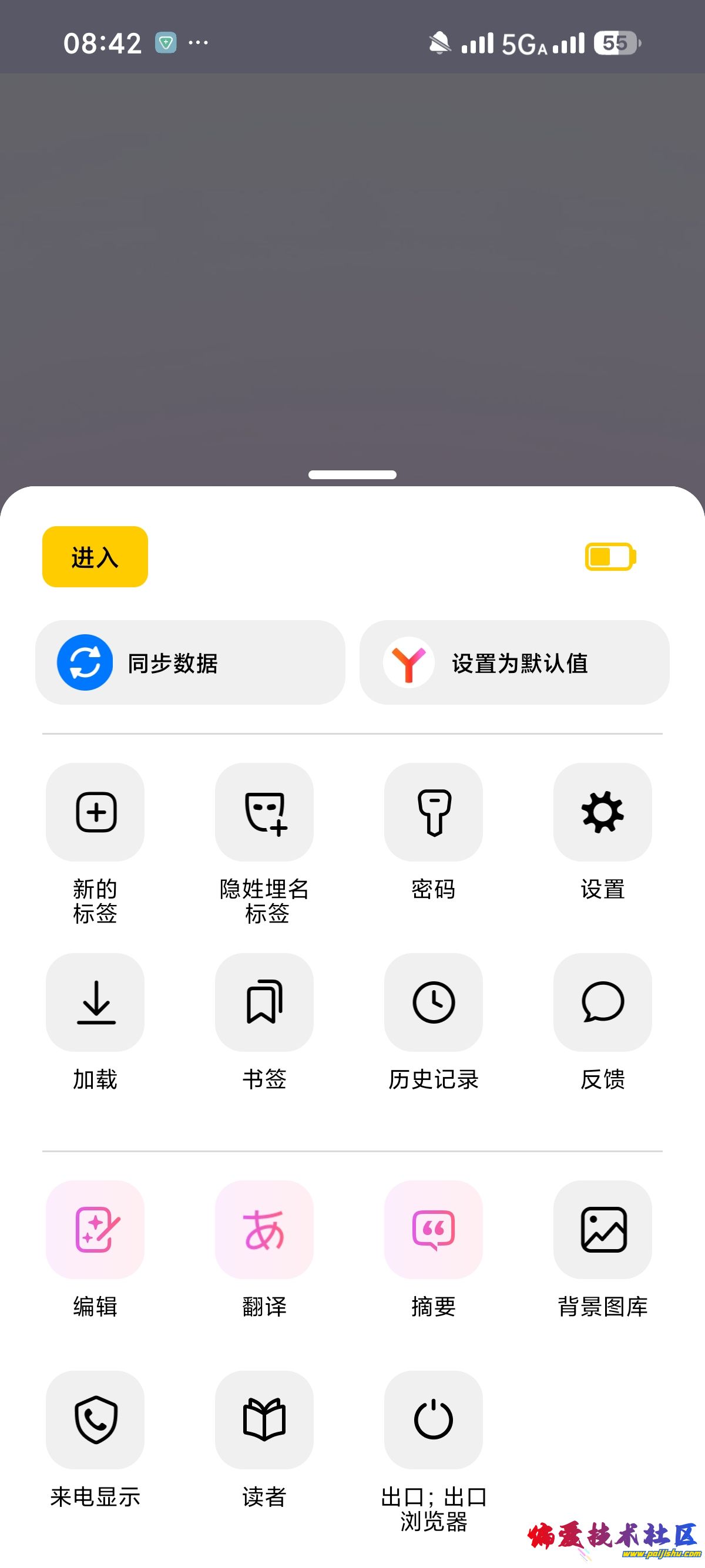Image resolution: width=705 pixels, height=1568 pixels.
Task: Open 设置 settings
Action: (603, 812)
